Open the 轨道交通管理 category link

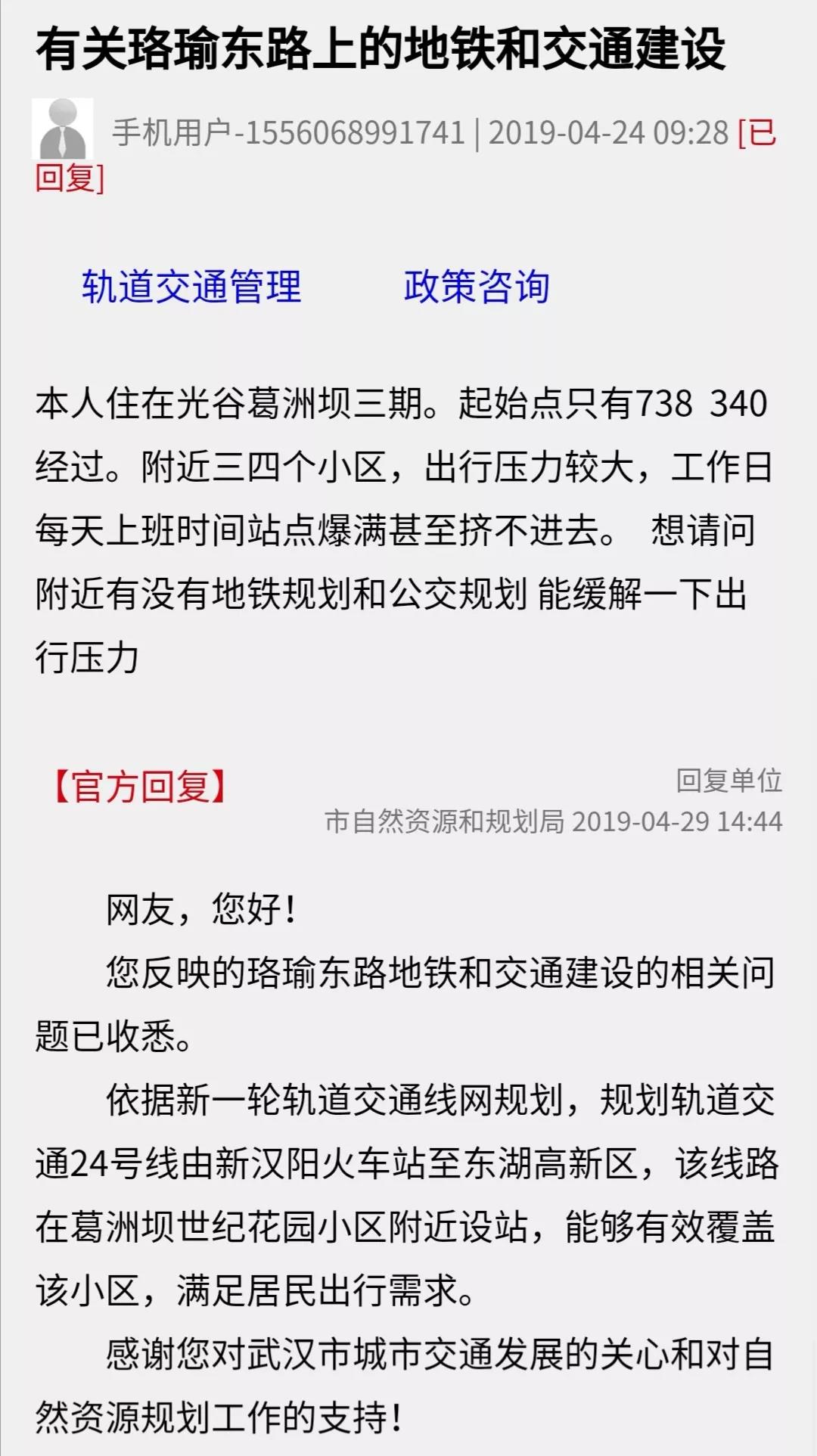tap(191, 287)
